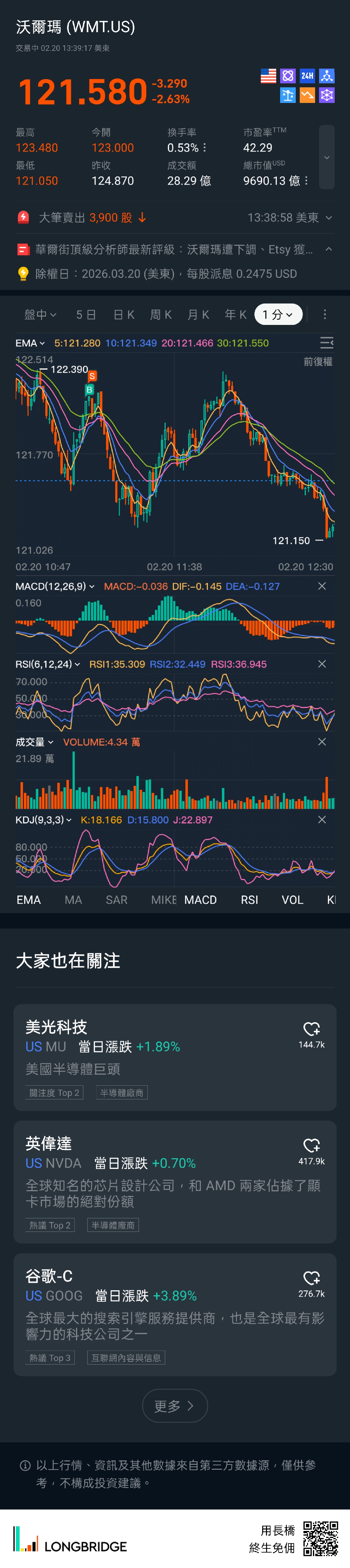Choose the SAR indicator tab
This screenshot has height=1568, width=350.
116,900
